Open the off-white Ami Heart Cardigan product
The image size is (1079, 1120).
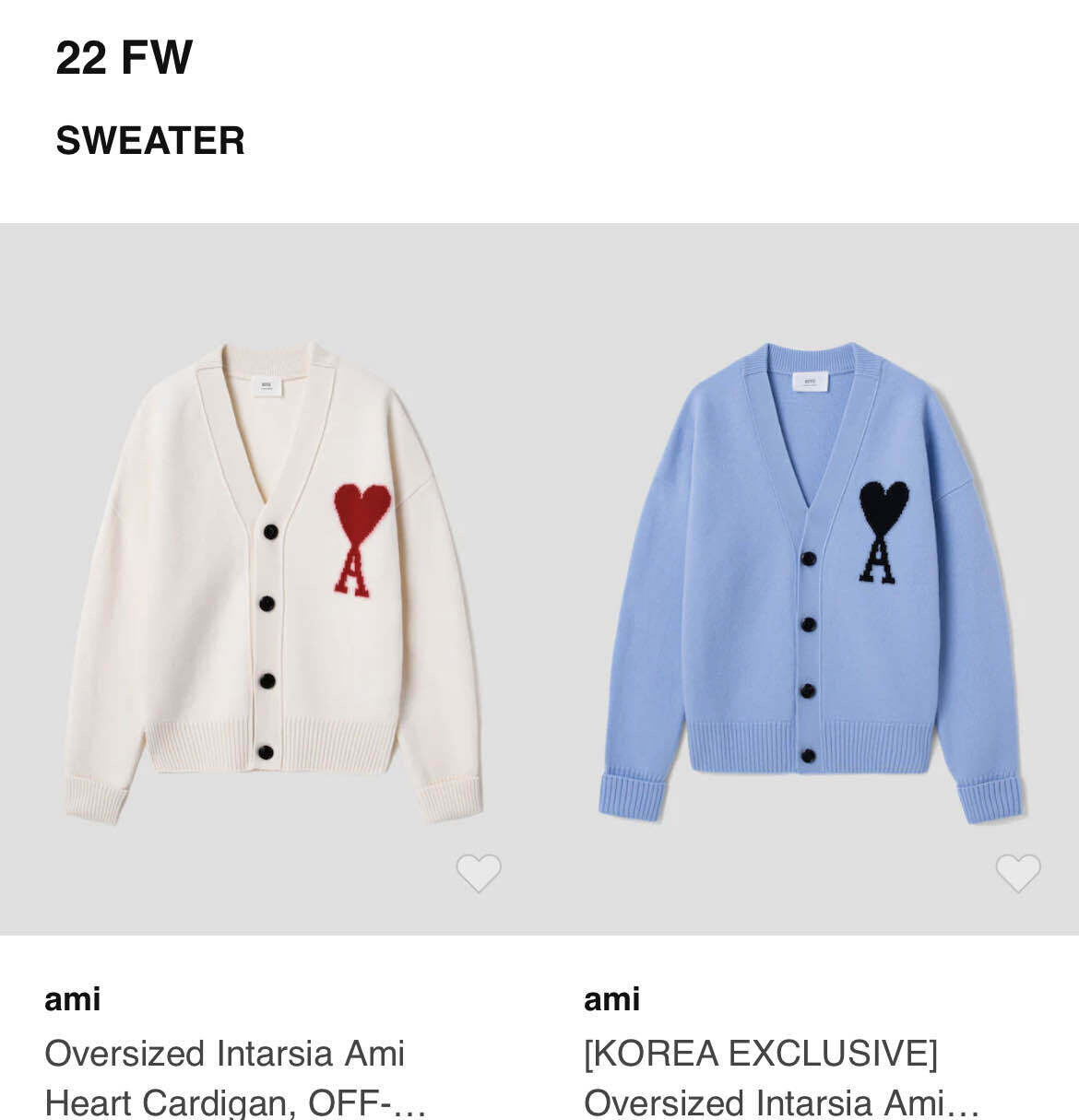click(273, 581)
